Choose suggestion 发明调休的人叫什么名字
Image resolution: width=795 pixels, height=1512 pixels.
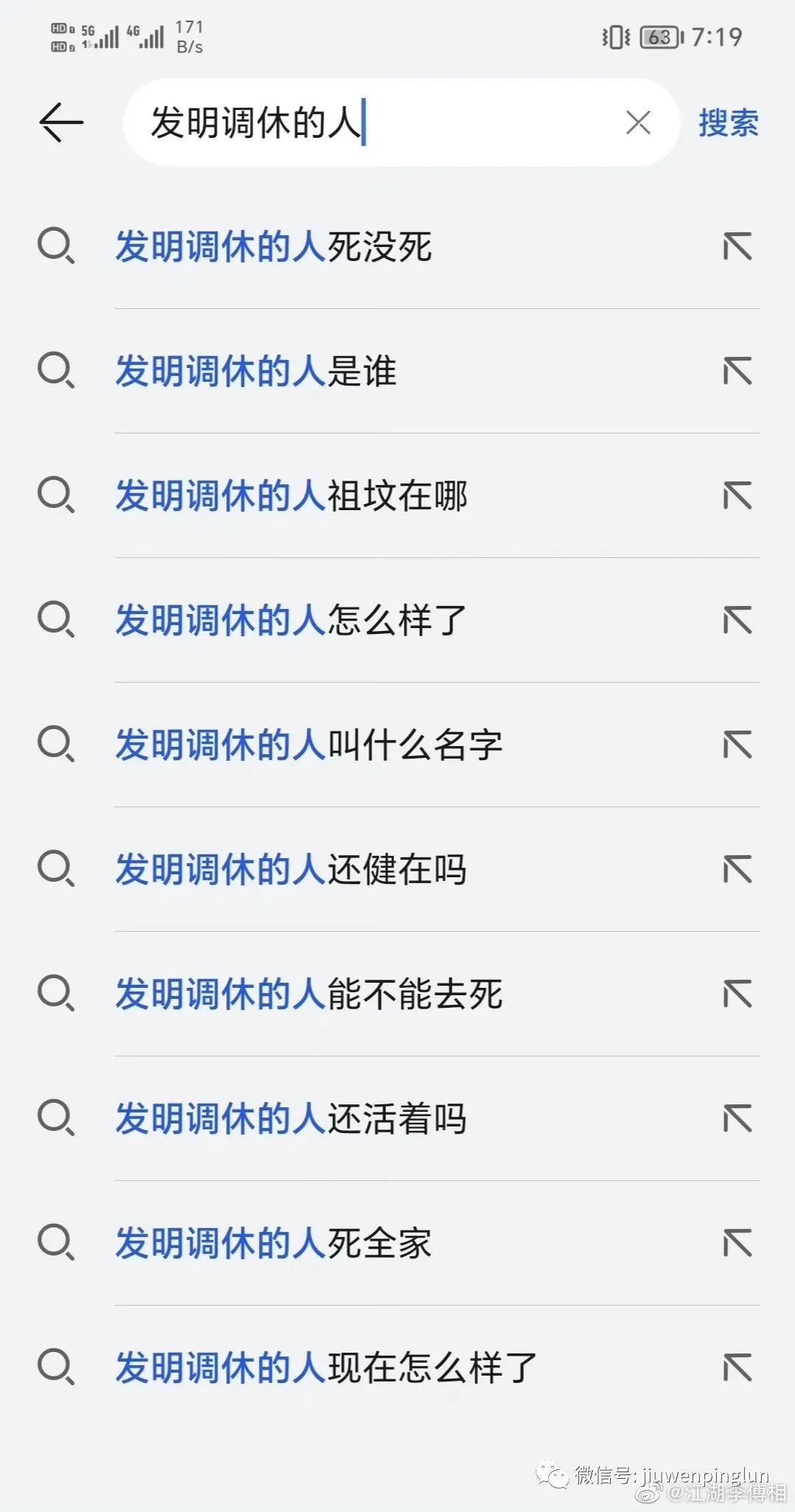click(x=309, y=745)
